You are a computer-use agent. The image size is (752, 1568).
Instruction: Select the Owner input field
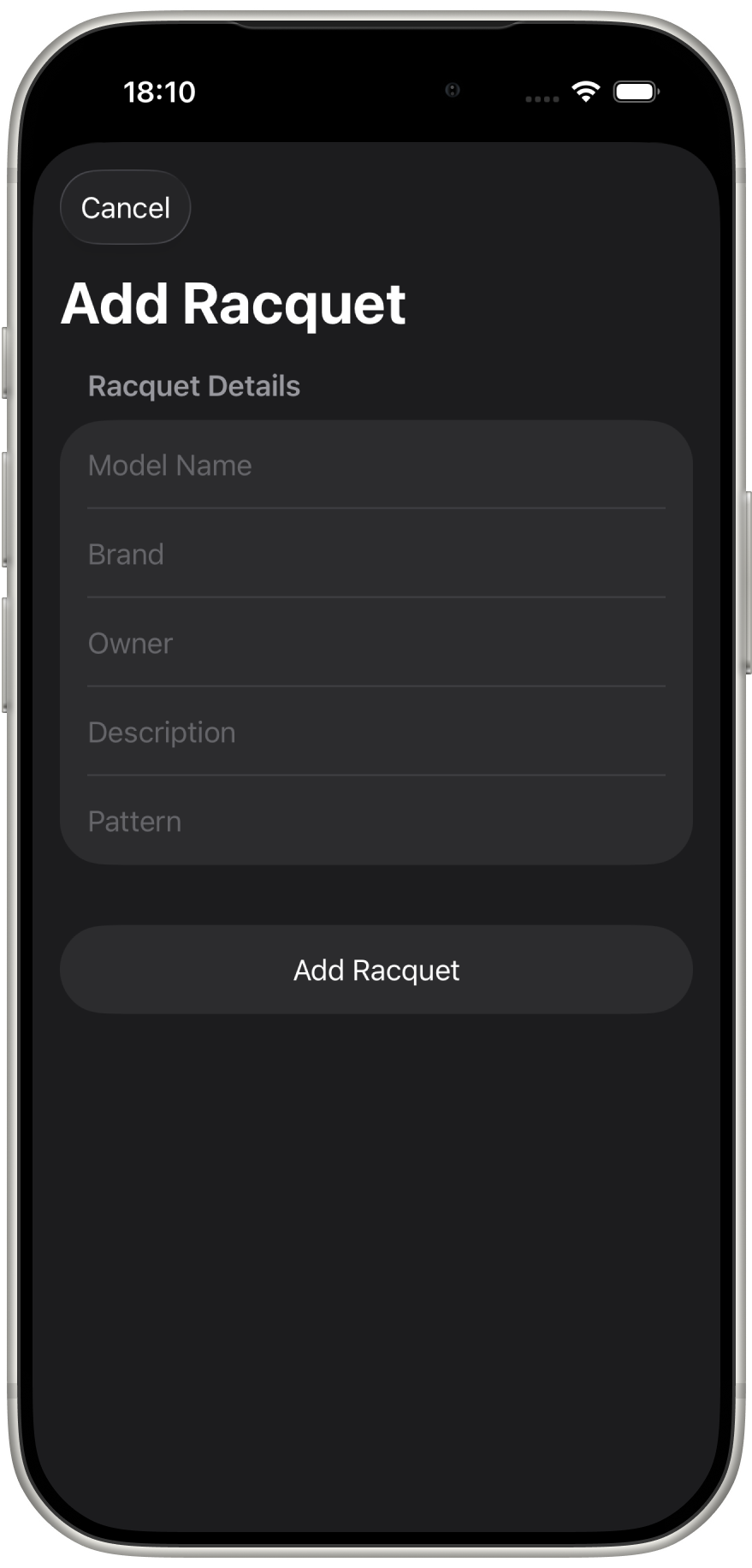tap(375, 644)
